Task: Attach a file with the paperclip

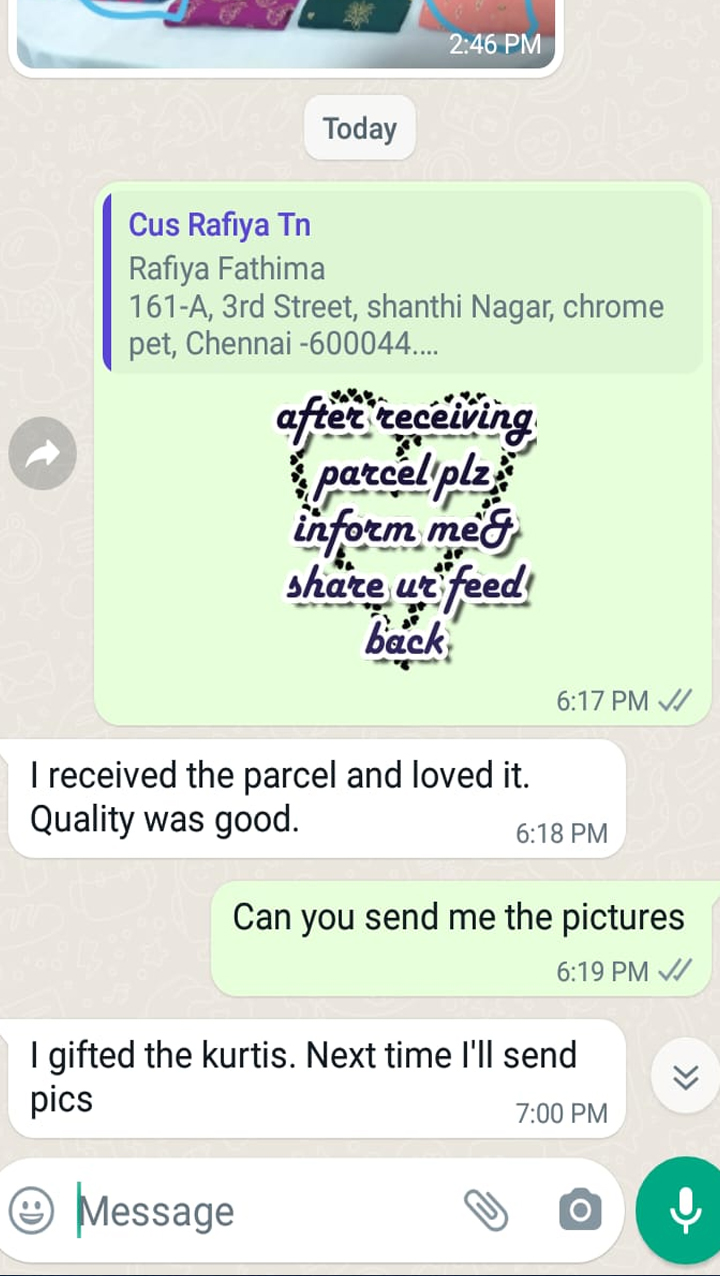Action: [x=486, y=1212]
